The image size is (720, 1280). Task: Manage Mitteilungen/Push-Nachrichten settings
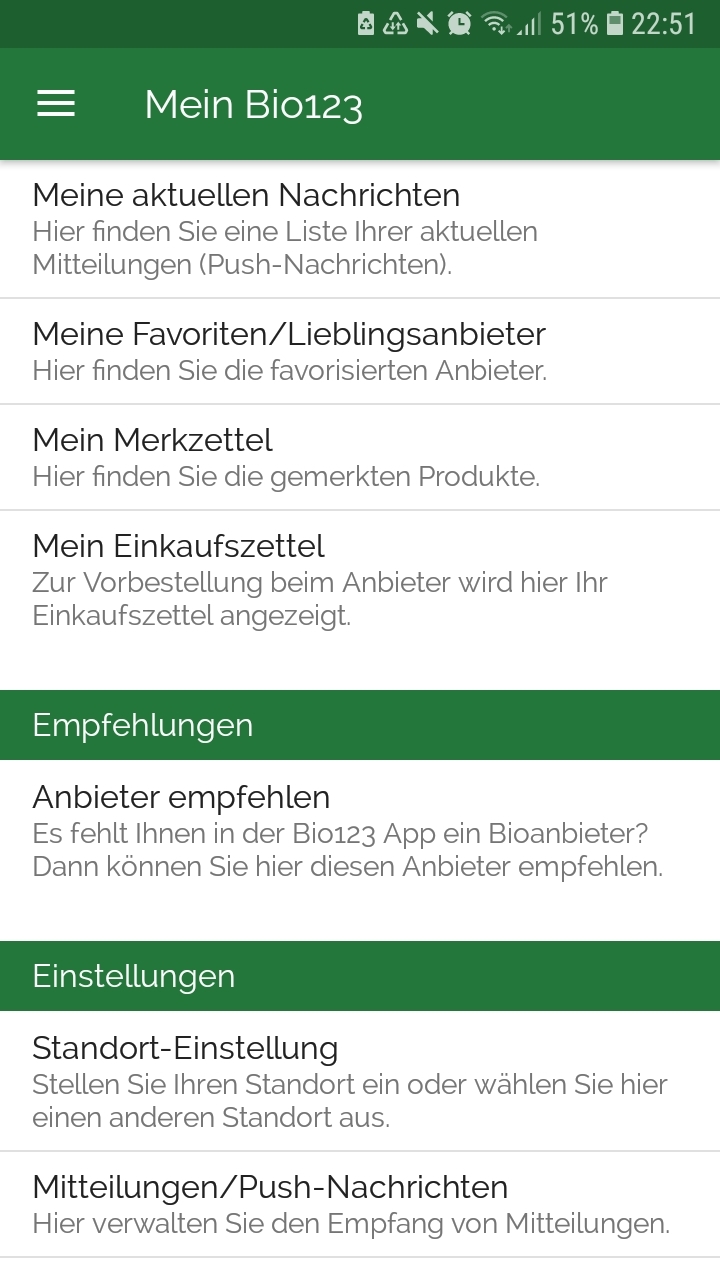pyautogui.click(x=360, y=1204)
